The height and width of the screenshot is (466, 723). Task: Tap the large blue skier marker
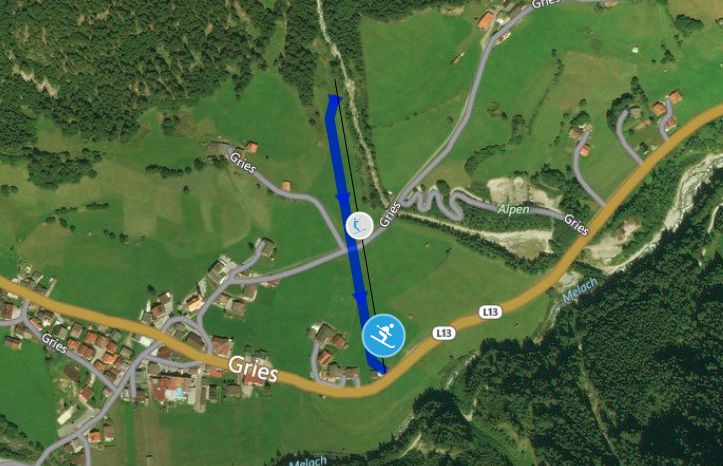(383, 335)
